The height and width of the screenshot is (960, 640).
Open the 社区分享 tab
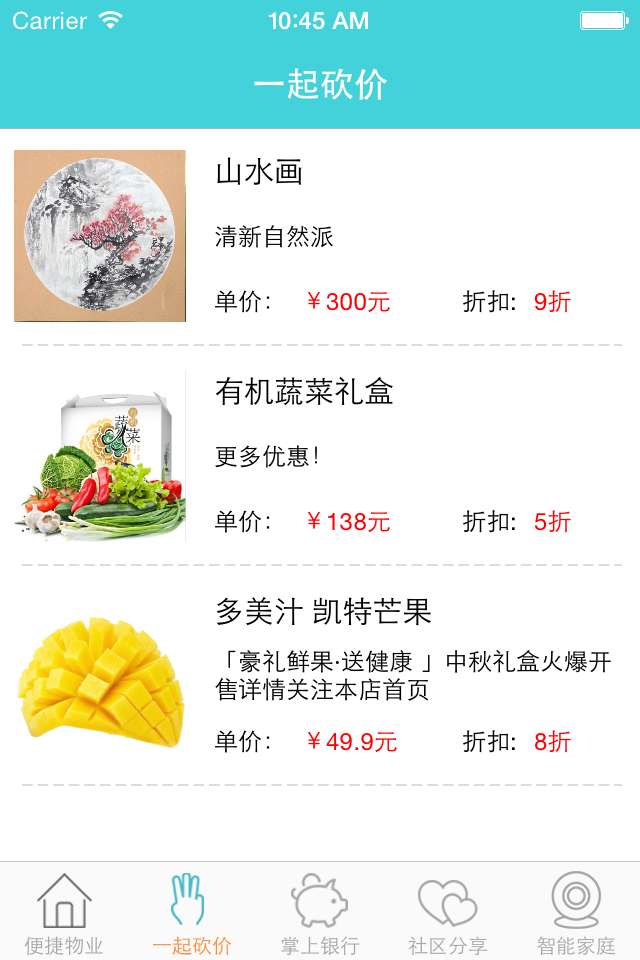448,913
